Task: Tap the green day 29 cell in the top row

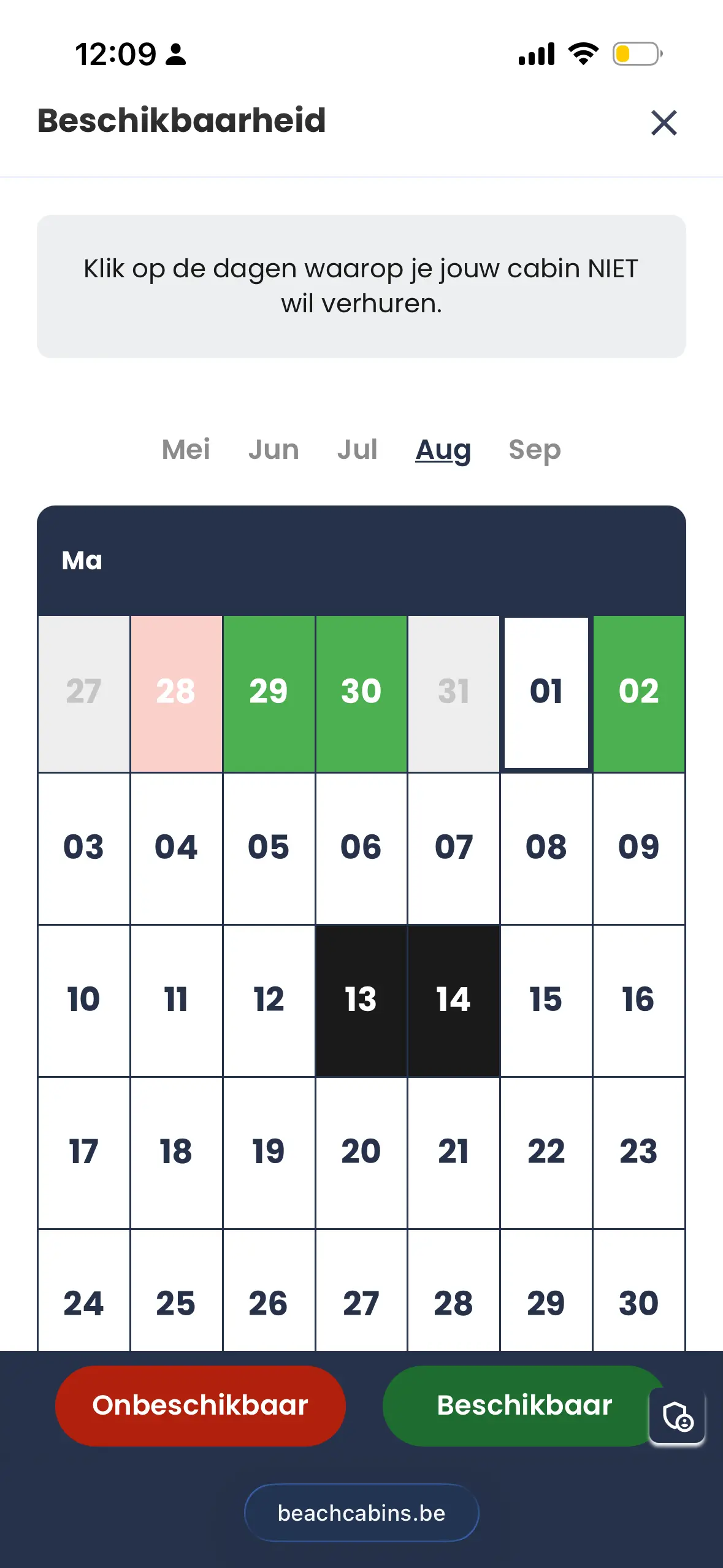Action: pyautogui.click(x=269, y=693)
